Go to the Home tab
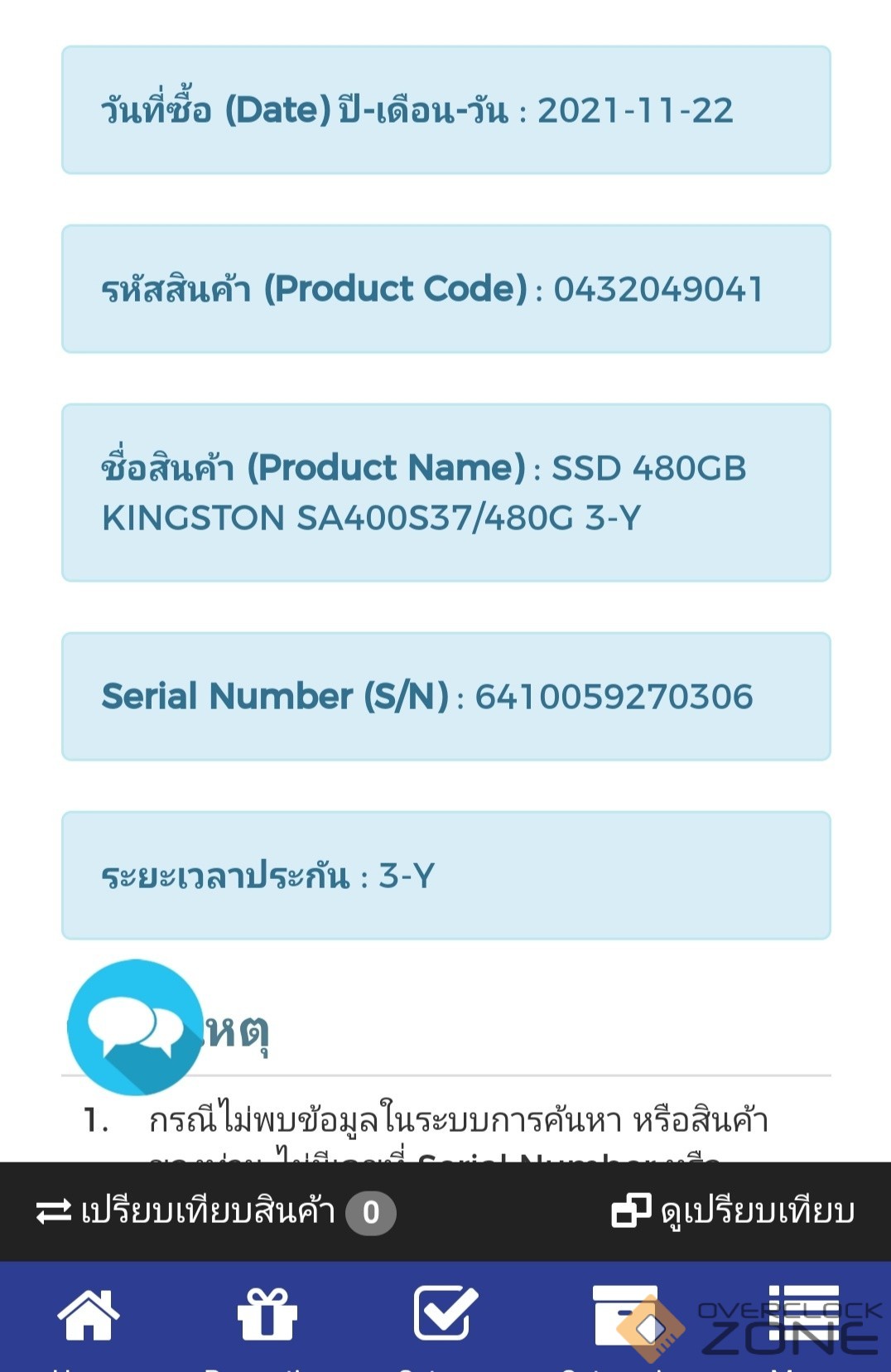This screenshot has height=1372, width=891. [x=88, y=1316]
